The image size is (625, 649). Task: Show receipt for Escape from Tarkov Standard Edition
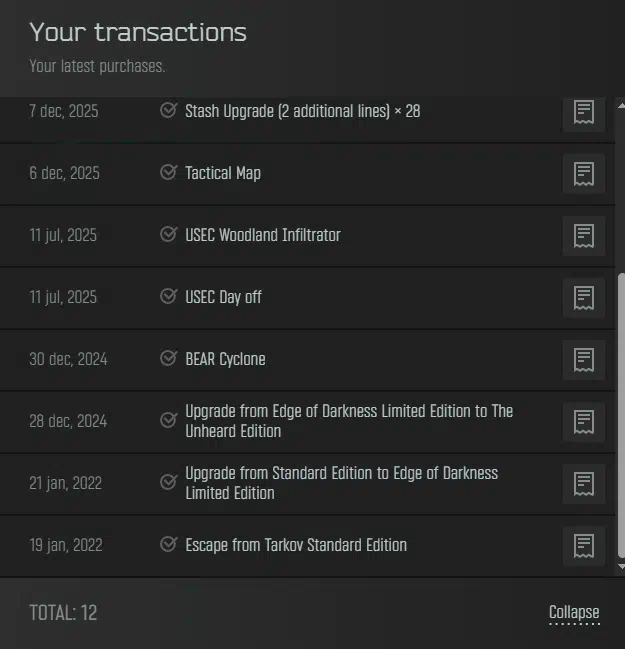coord(584,546)
